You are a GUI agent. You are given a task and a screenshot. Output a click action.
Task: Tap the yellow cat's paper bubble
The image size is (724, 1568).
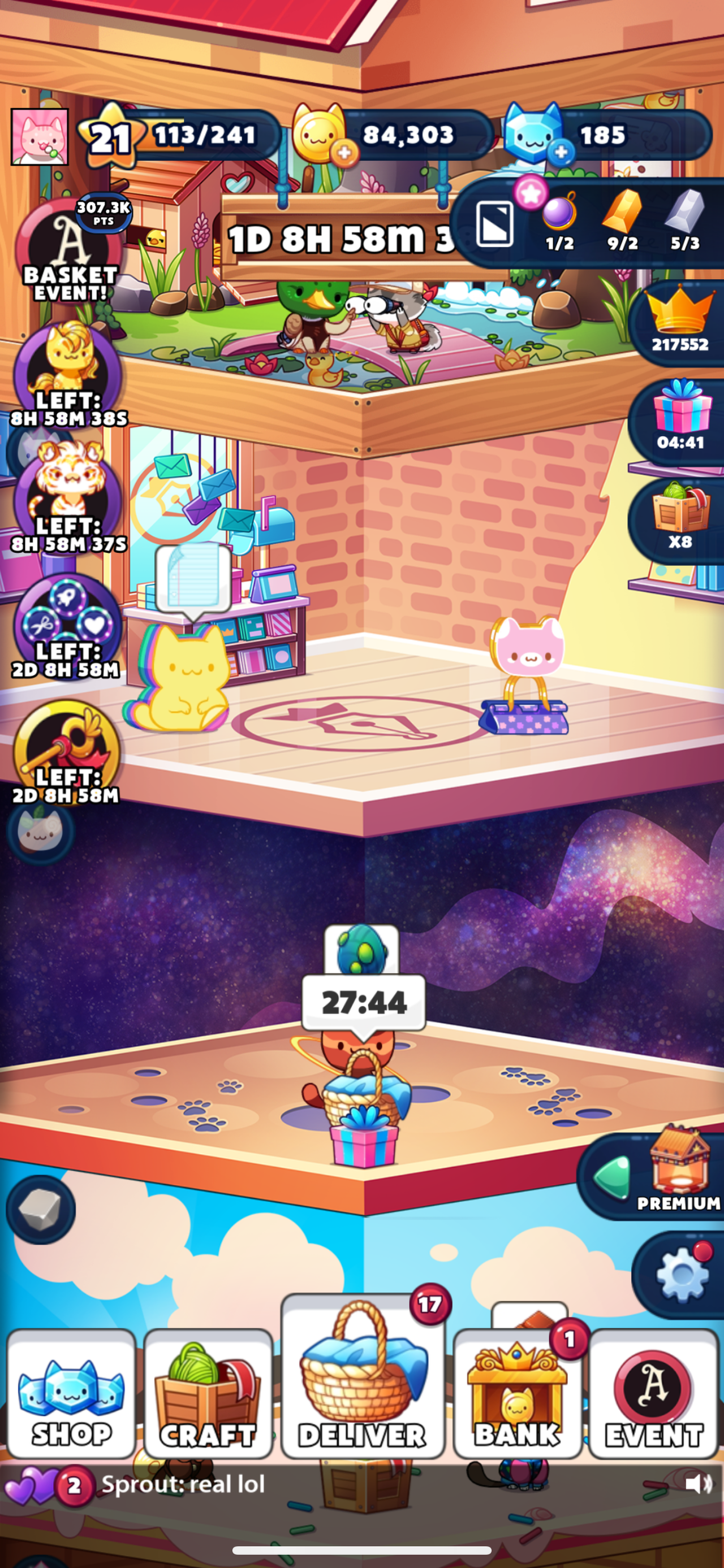pyautogui.click(x=193, y=578)
